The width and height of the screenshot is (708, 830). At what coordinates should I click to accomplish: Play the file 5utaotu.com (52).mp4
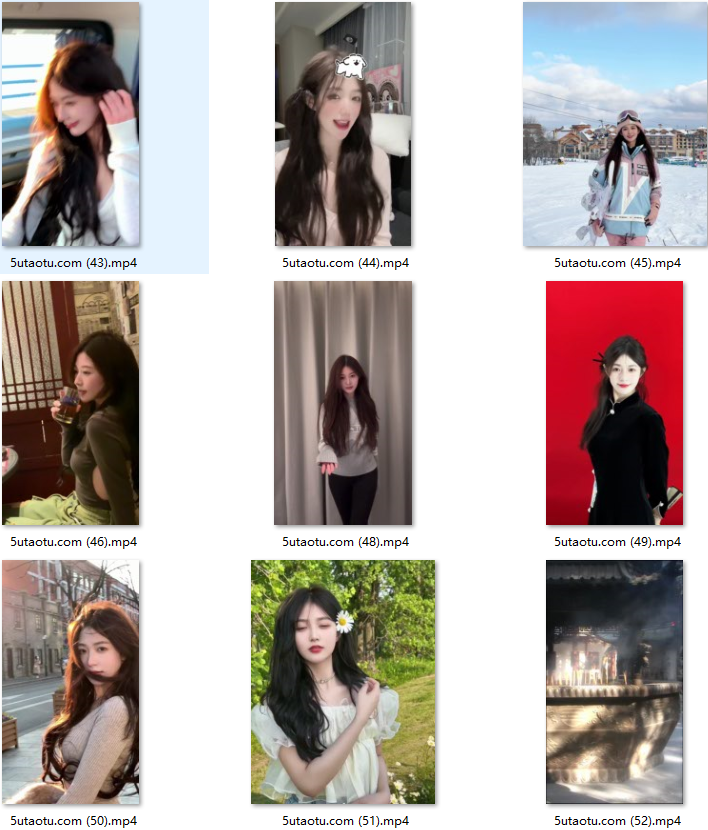[x=615, y=682]
